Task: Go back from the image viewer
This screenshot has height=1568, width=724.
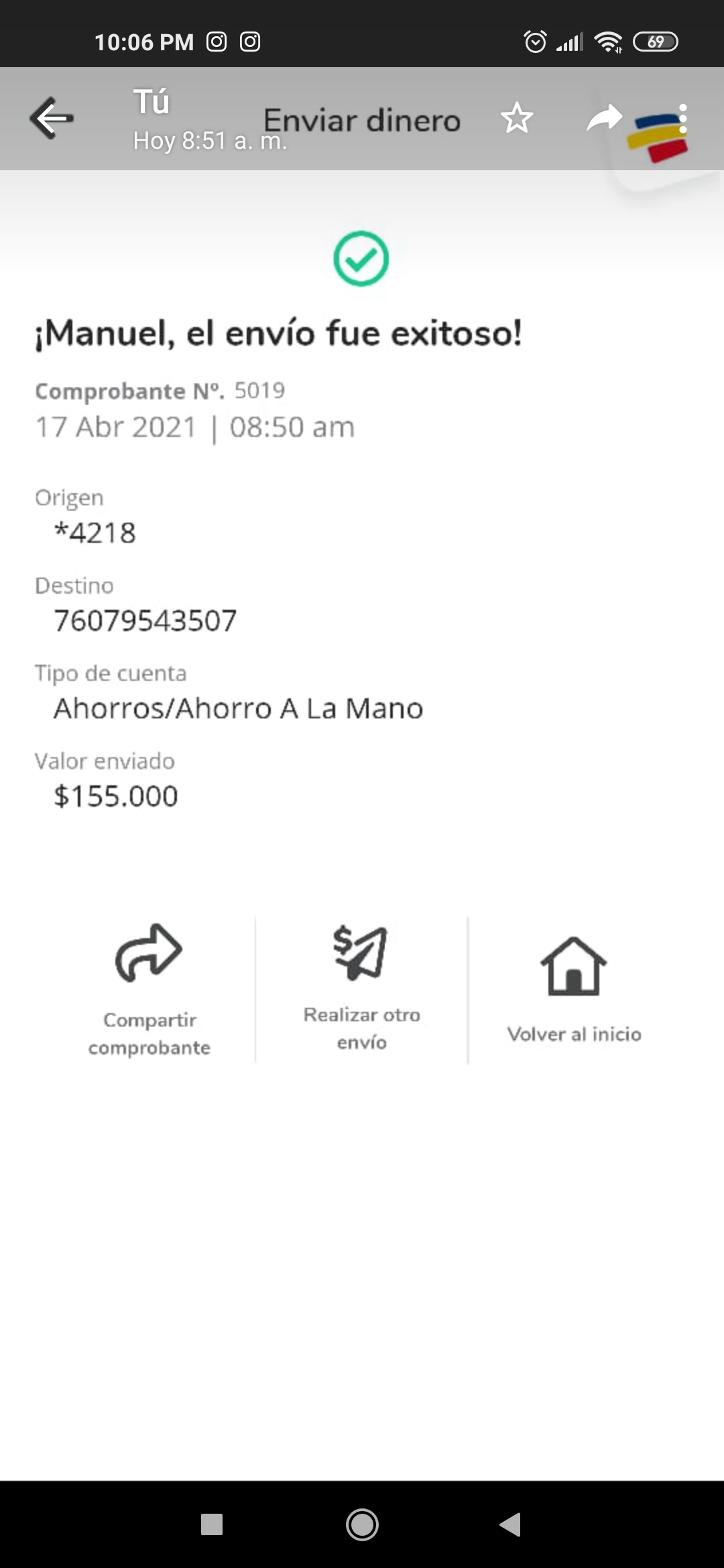Action: [52, 119]
